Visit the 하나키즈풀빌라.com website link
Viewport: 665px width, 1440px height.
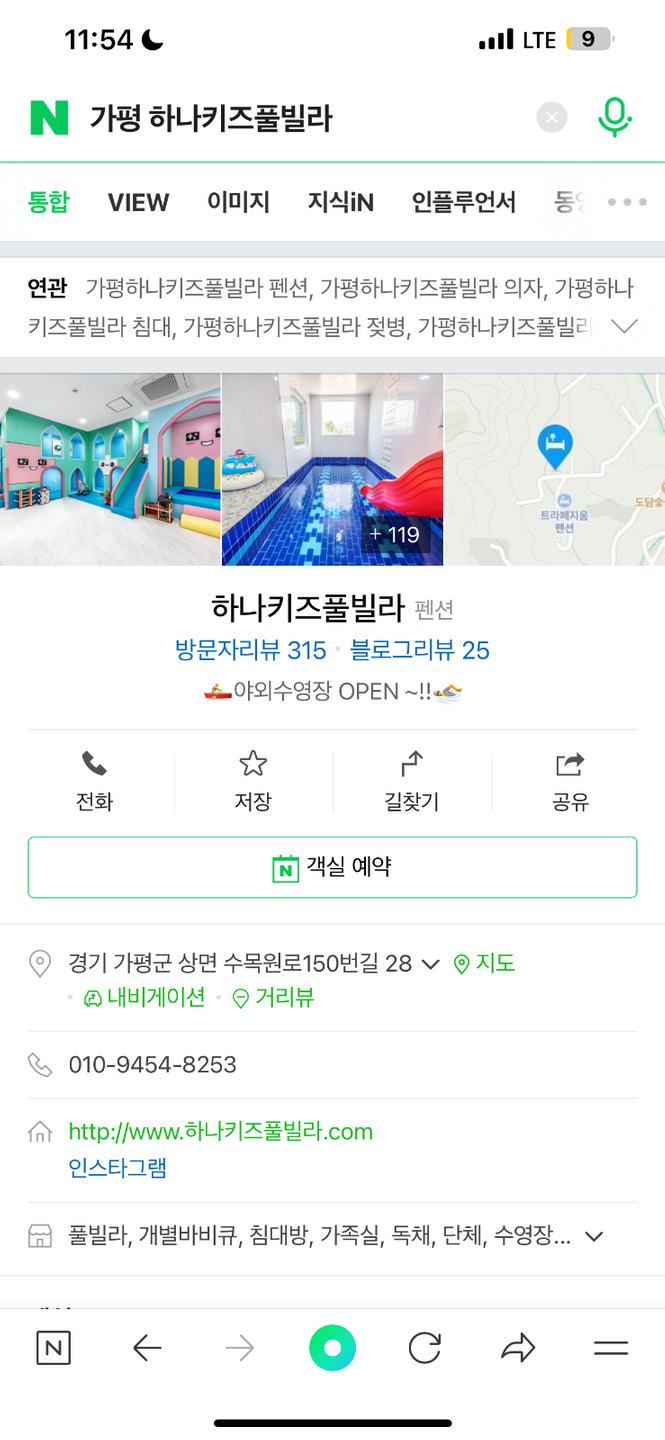pyautogui.click(x=220, y=1131)
